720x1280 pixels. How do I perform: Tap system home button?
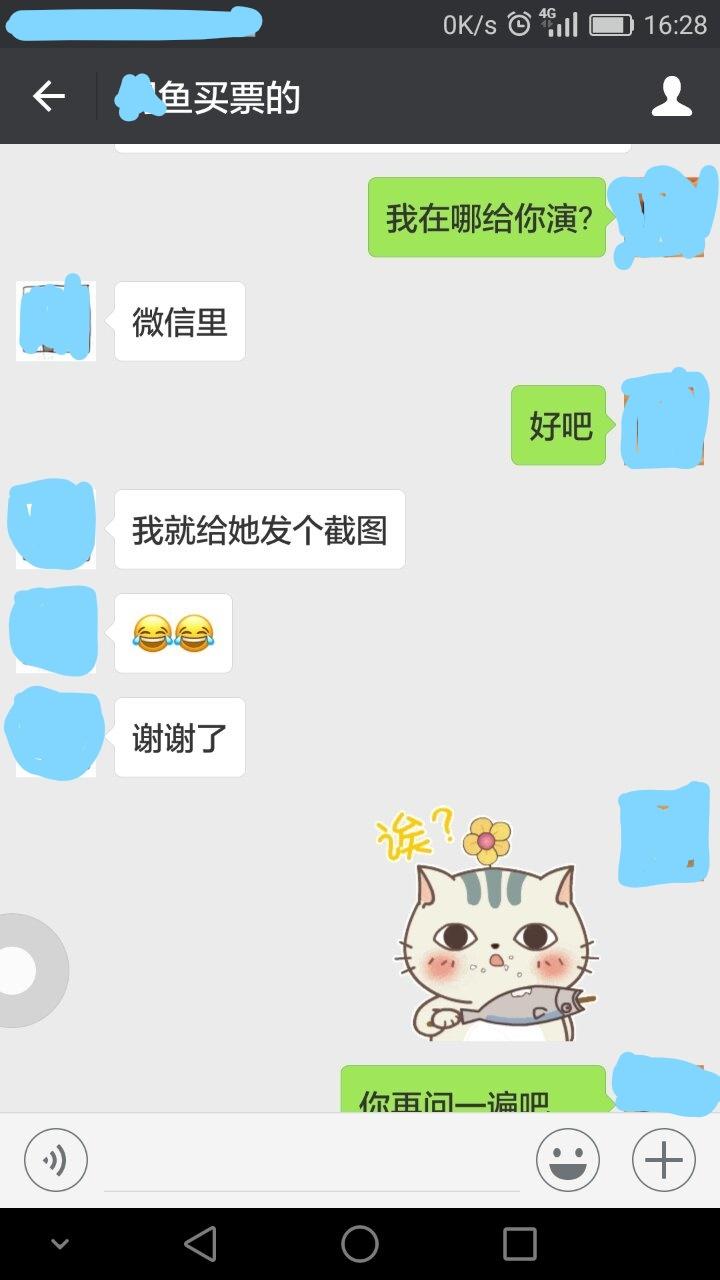[x=360, y=1244]
